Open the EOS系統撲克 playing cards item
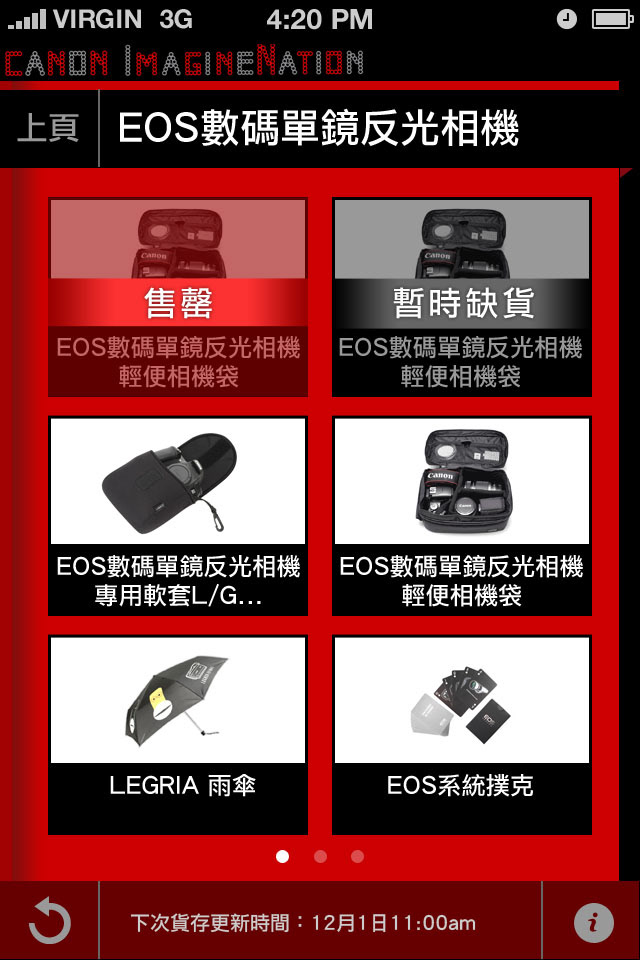Screen dimensions: 640x960 462,734
